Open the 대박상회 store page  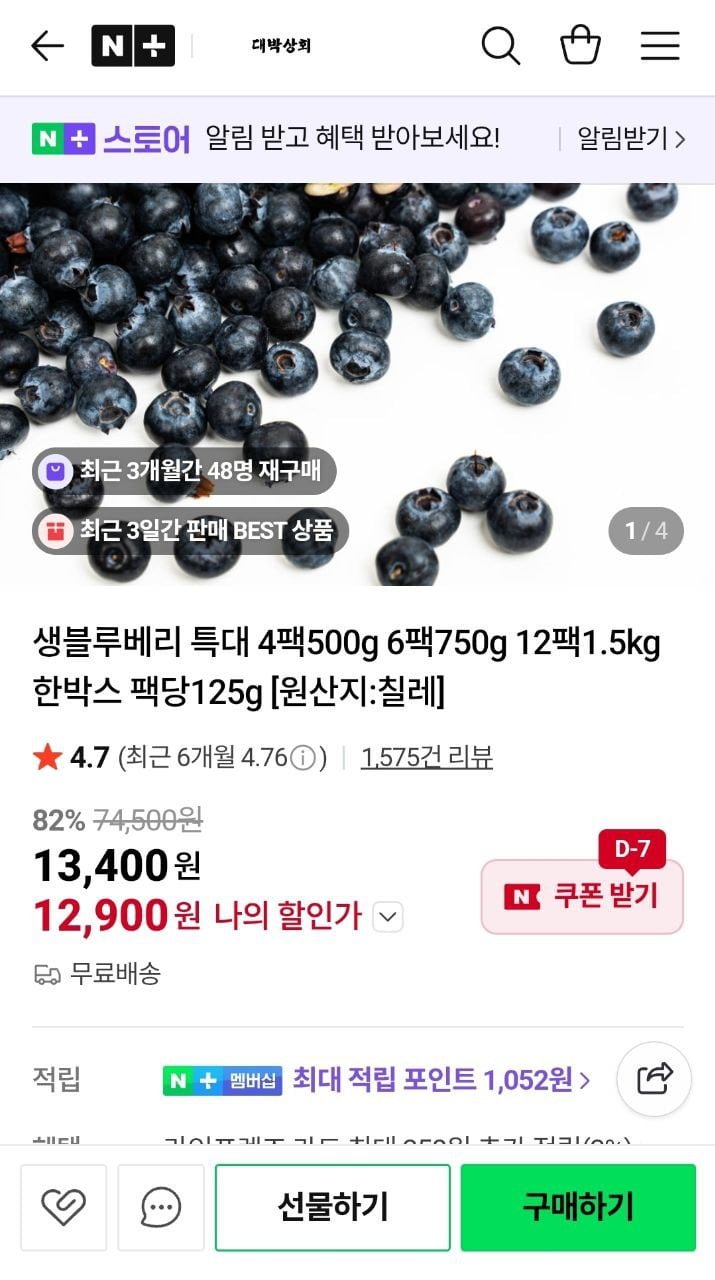(x=281, y=46)
